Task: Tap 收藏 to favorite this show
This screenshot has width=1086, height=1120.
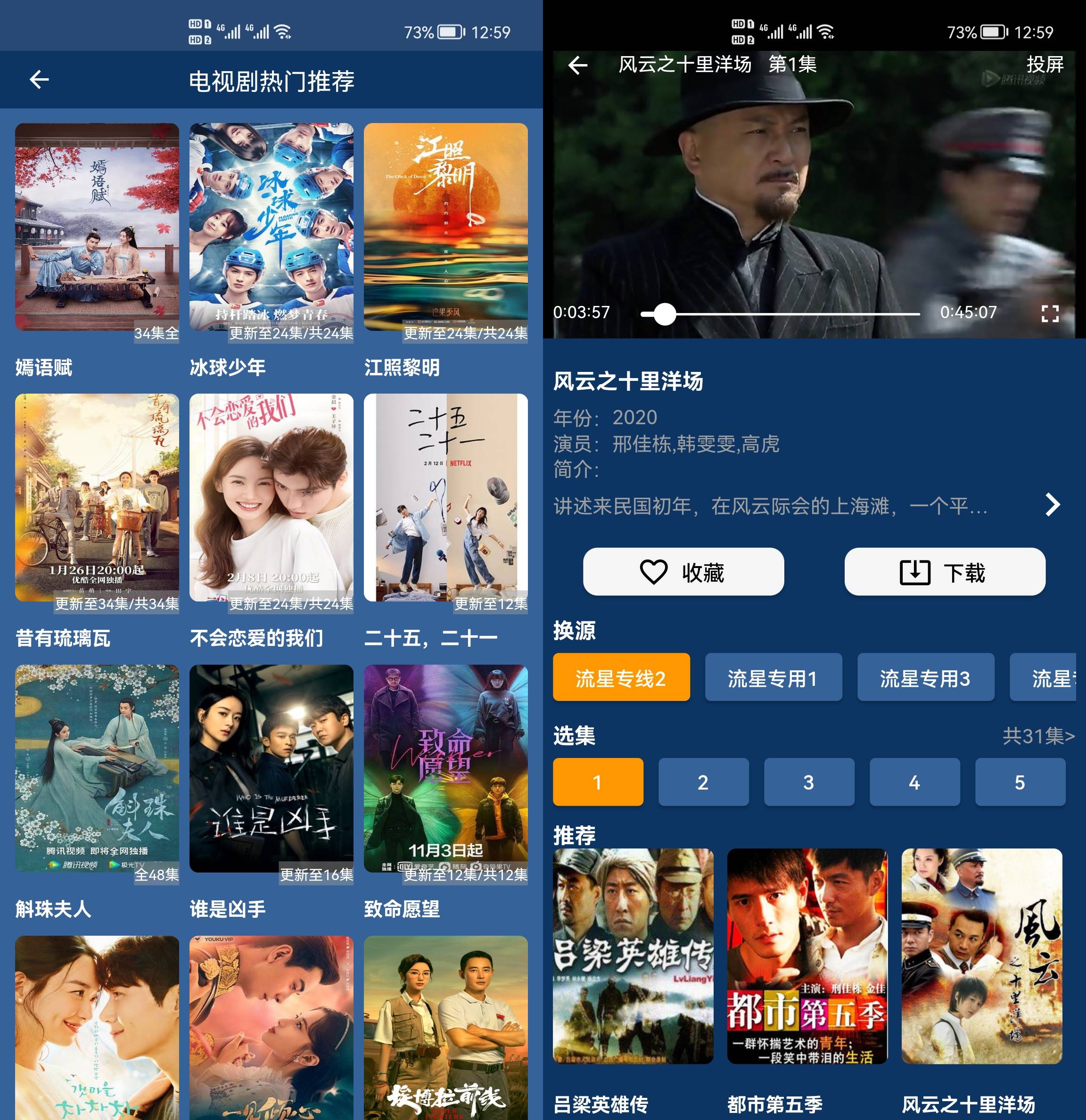Action: pyautogui.click(x=683, y=572)
